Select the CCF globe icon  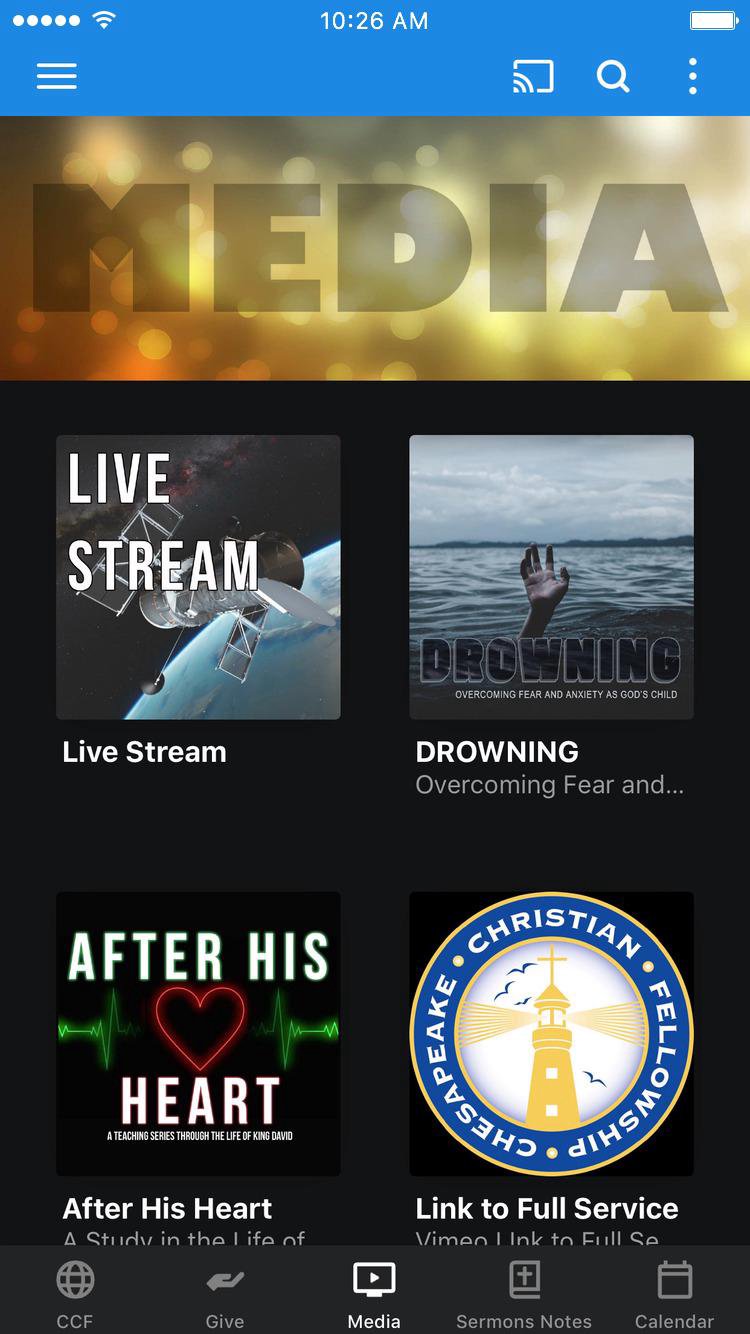tap(74, 1278)
